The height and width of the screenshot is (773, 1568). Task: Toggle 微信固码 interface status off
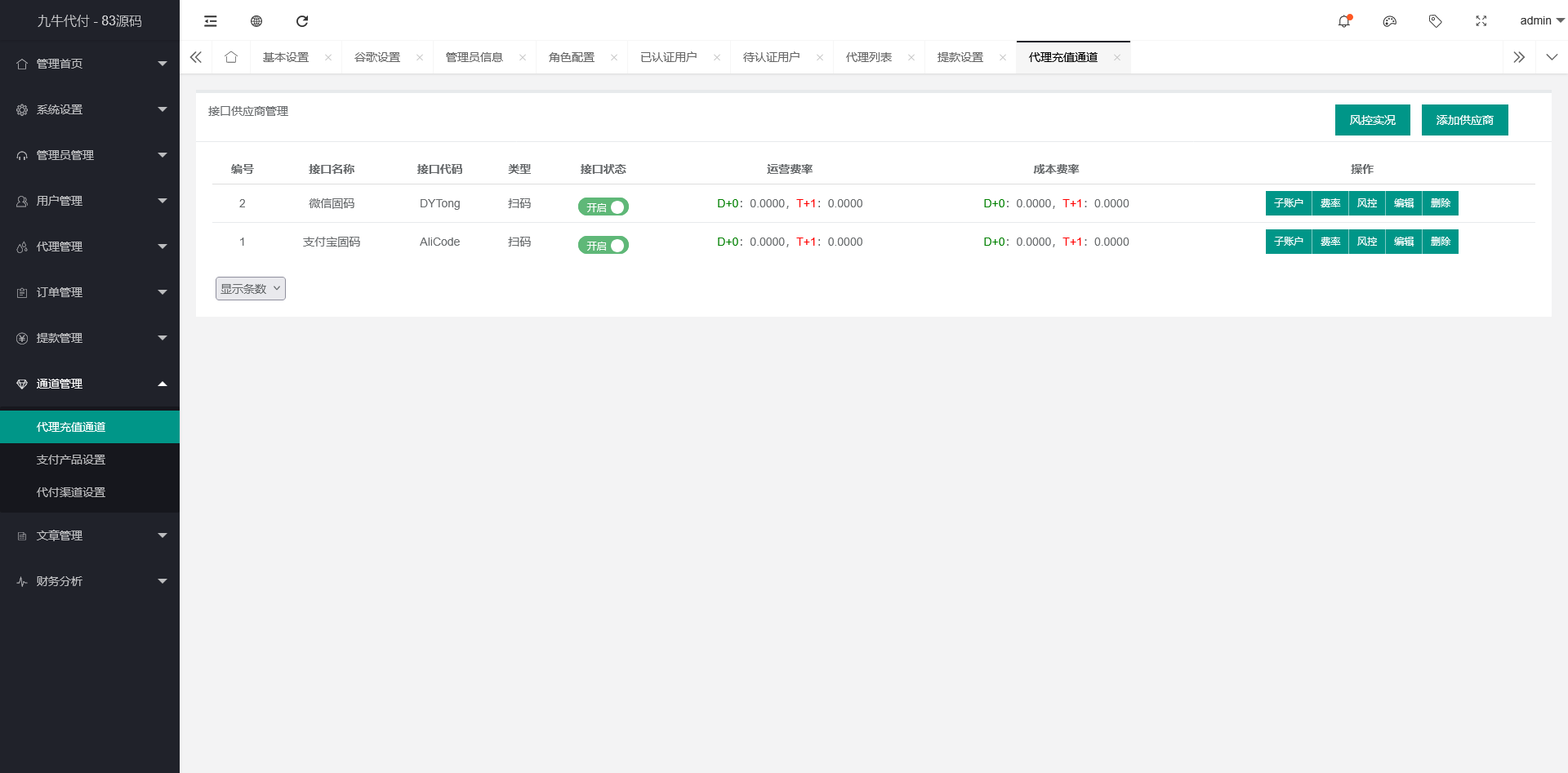(x=604, y=207)
